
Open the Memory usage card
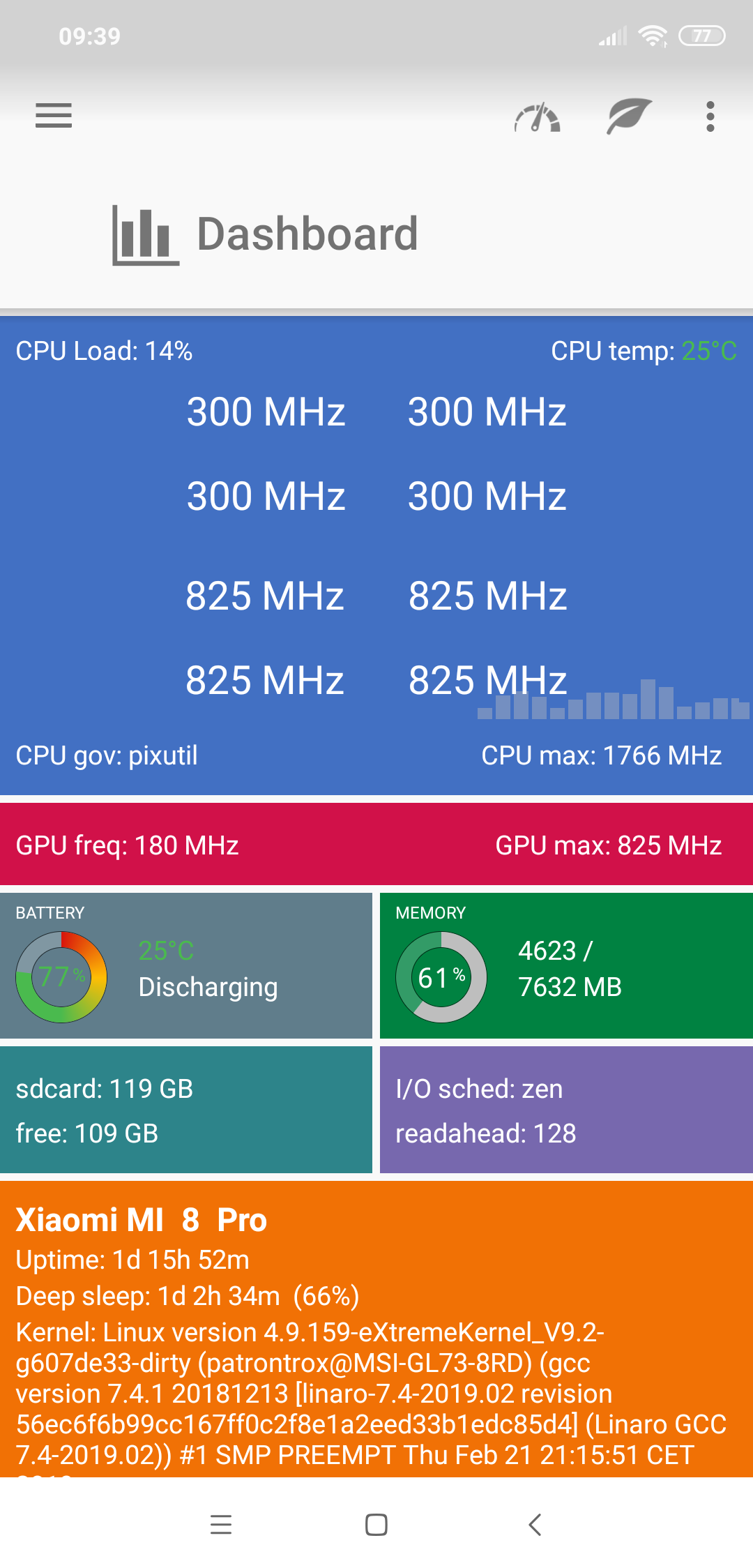click(x=566, y=966)
